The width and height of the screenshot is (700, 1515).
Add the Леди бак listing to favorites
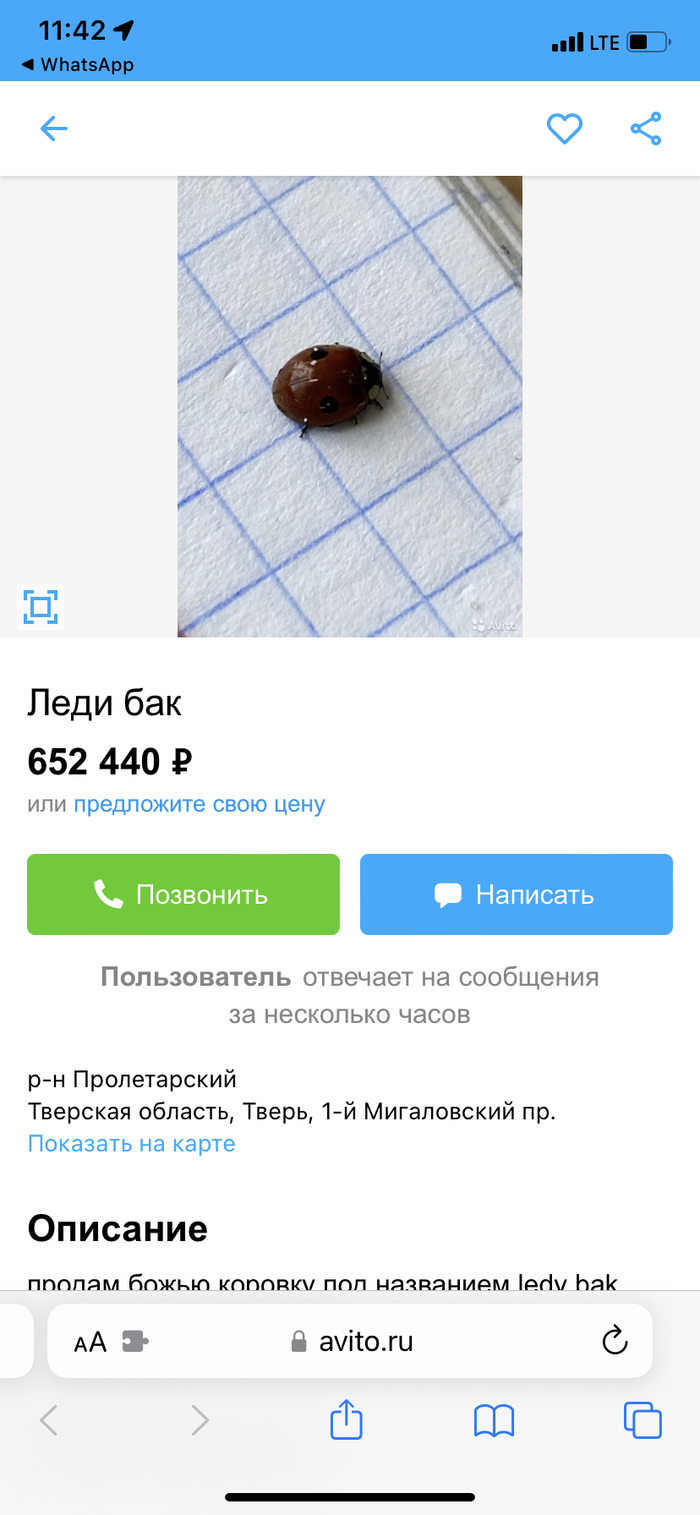(564, 128)
